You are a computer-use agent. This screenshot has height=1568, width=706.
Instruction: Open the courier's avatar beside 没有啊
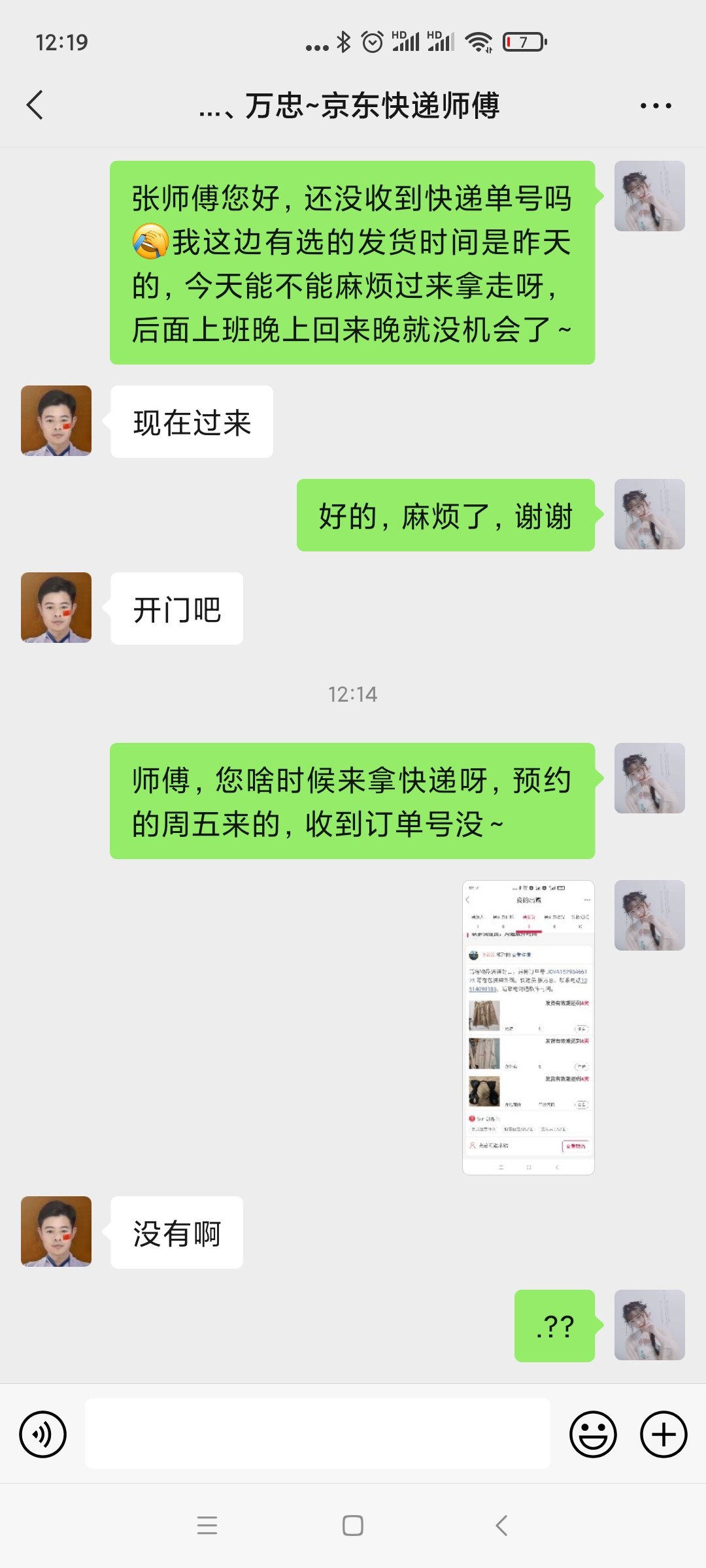point(56,1232)
